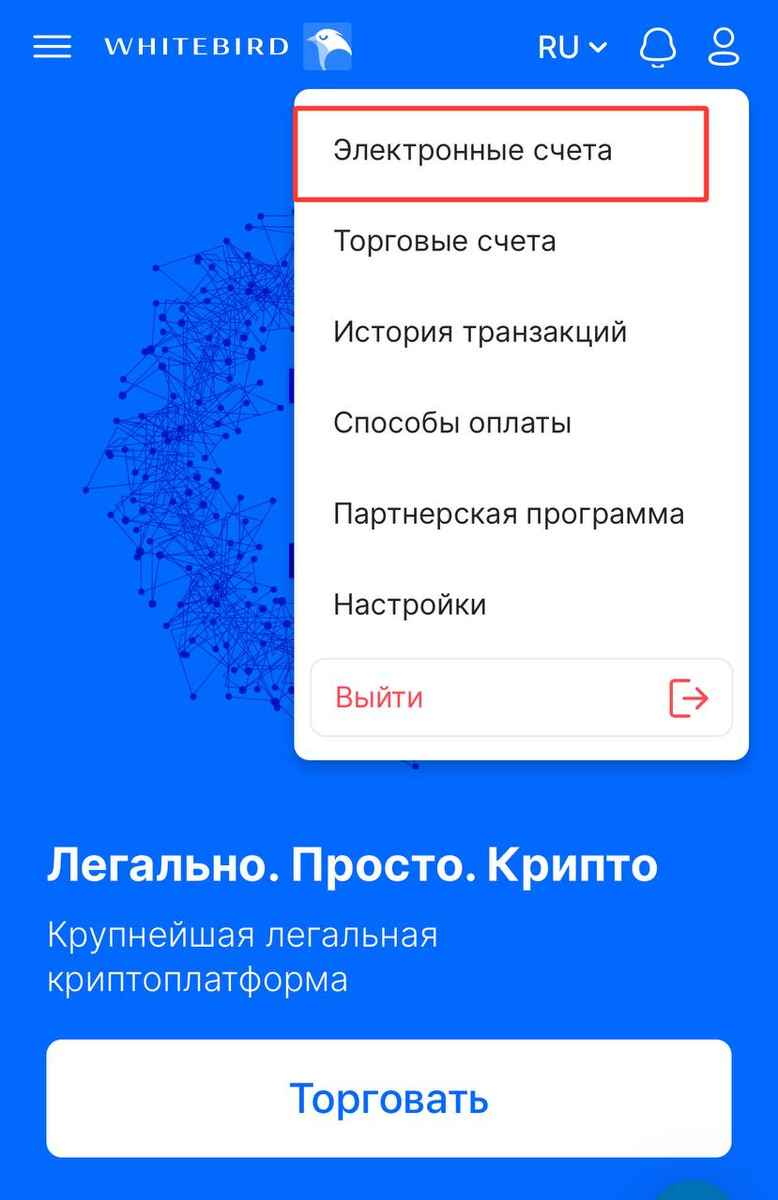The width and height of the screenshot is (778, 1200).
Task: Click the user profile icon
Action: tap(723, 46)
